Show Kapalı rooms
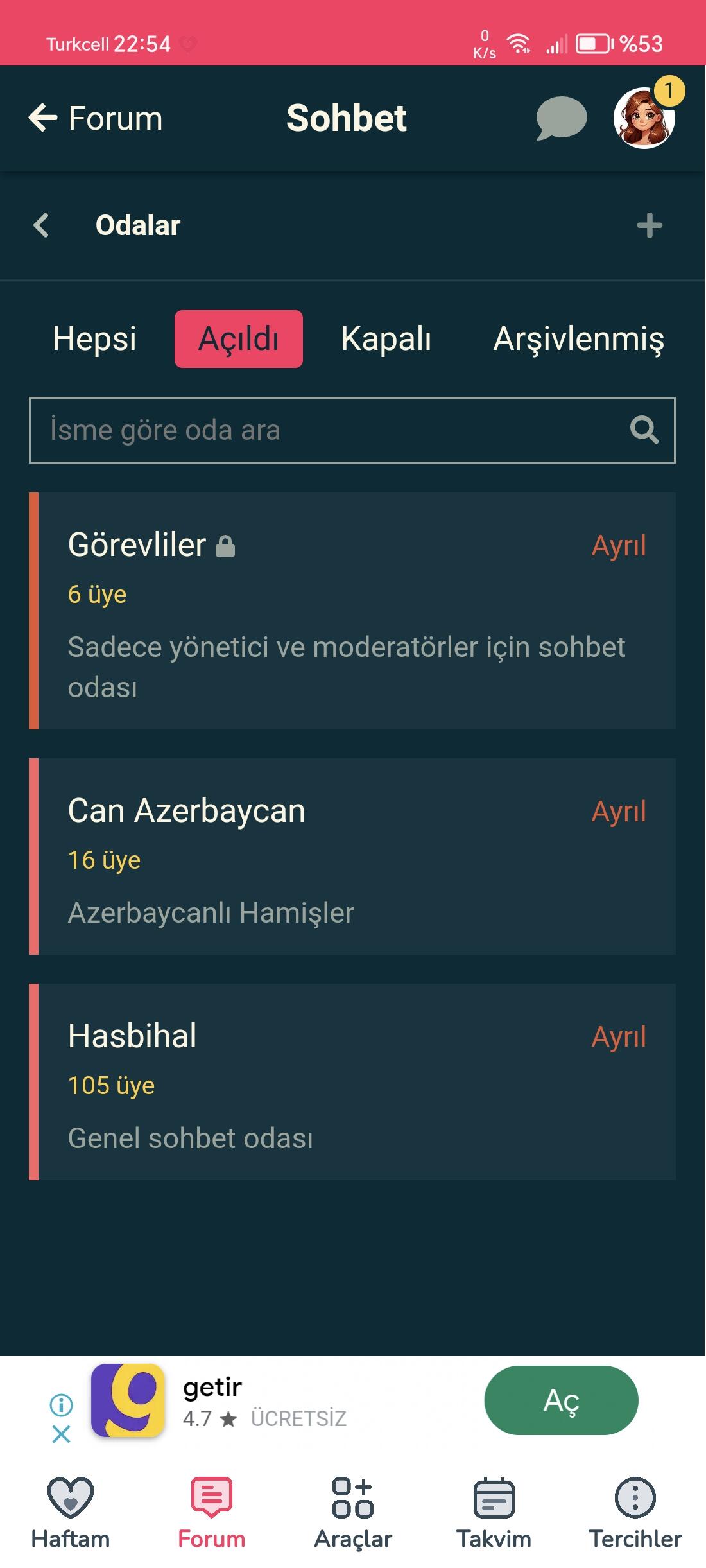 (386, 338)
